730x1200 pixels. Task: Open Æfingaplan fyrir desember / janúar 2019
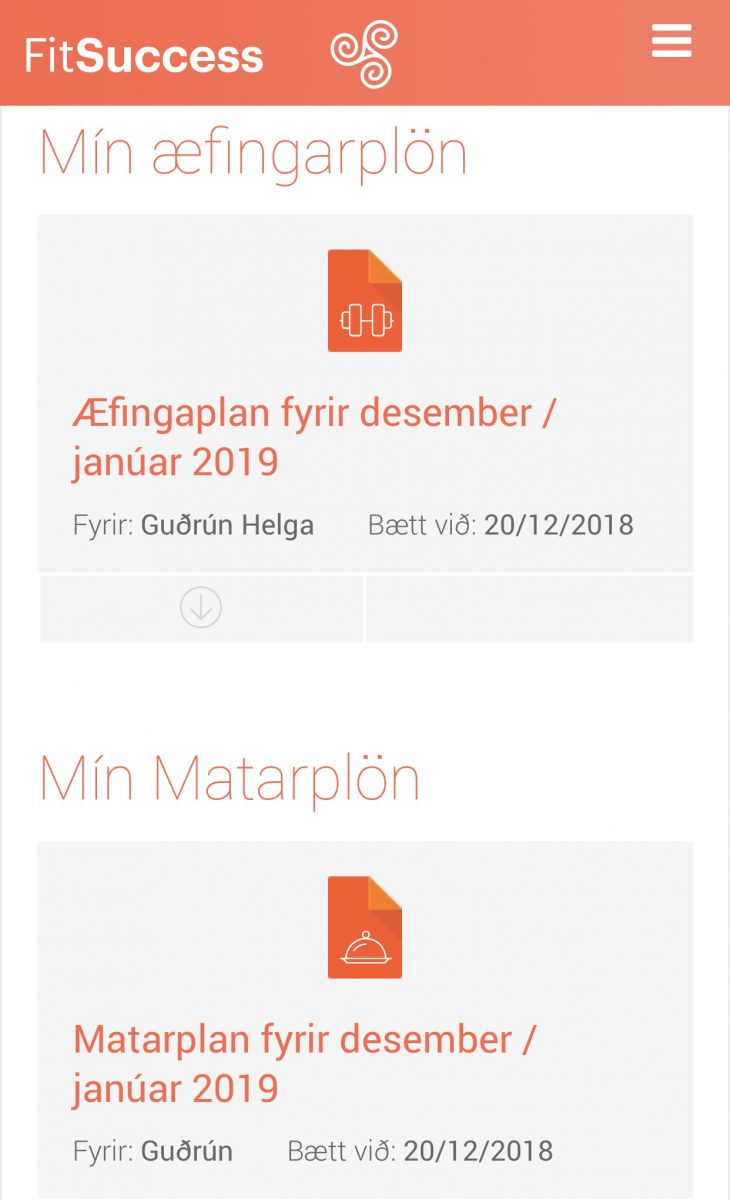313,437
